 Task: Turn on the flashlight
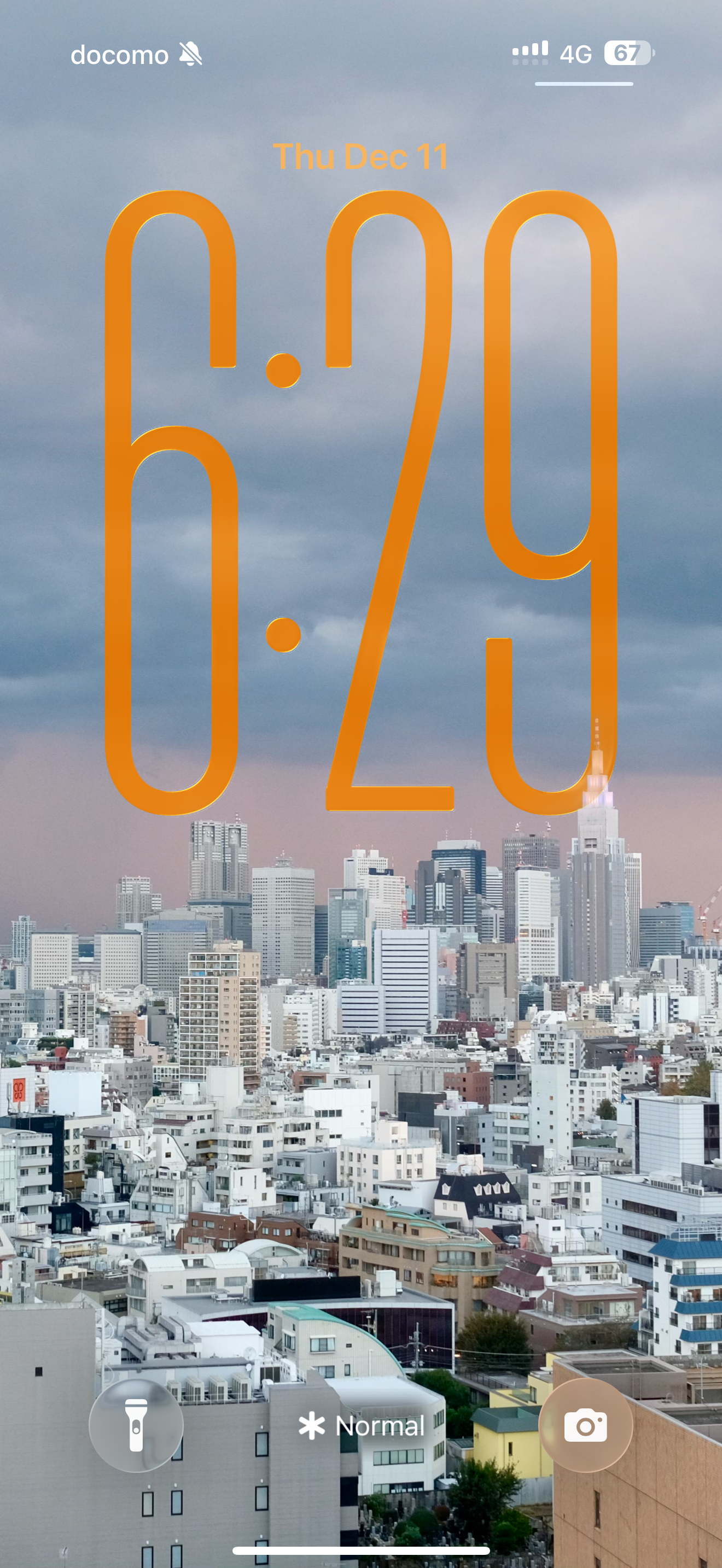tap(136, 1425)
